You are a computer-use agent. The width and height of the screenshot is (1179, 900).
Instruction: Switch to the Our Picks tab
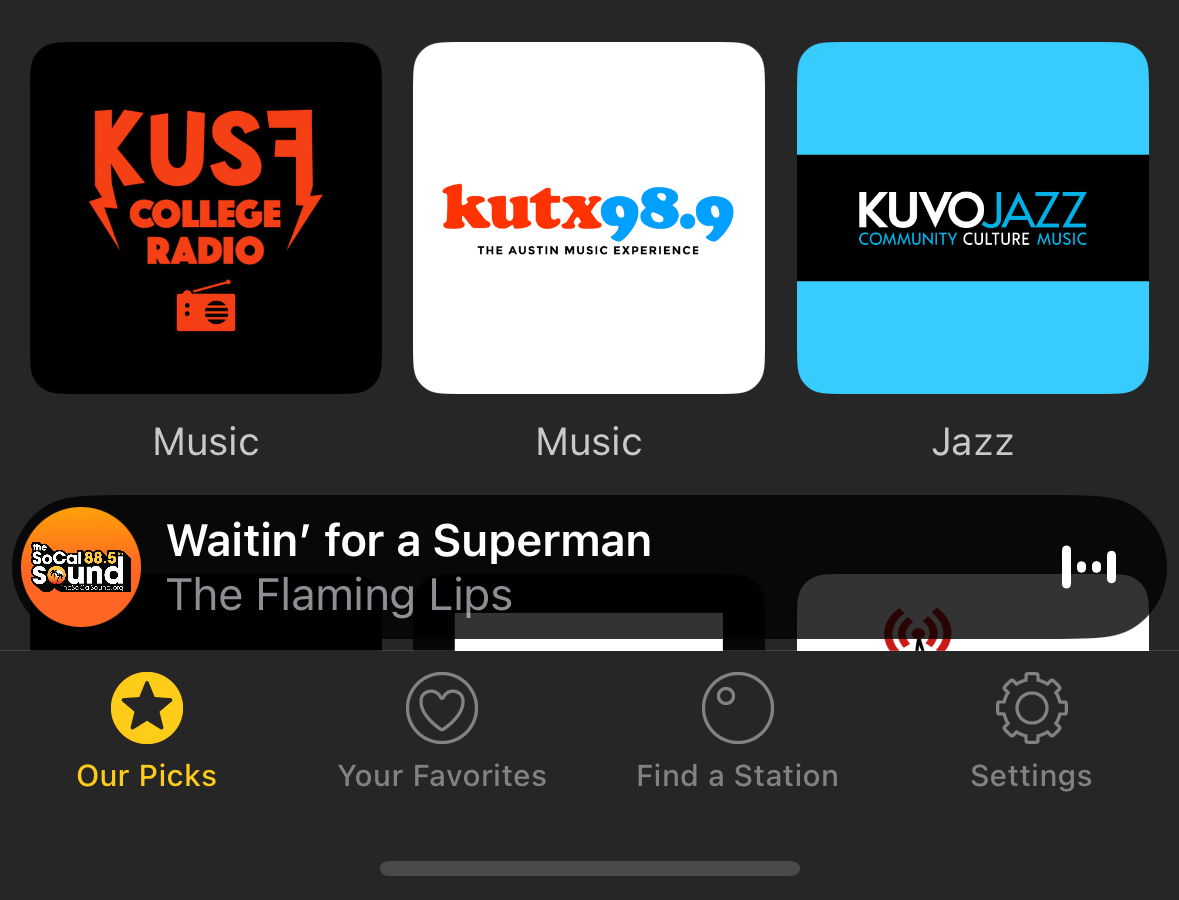point(147,732)
